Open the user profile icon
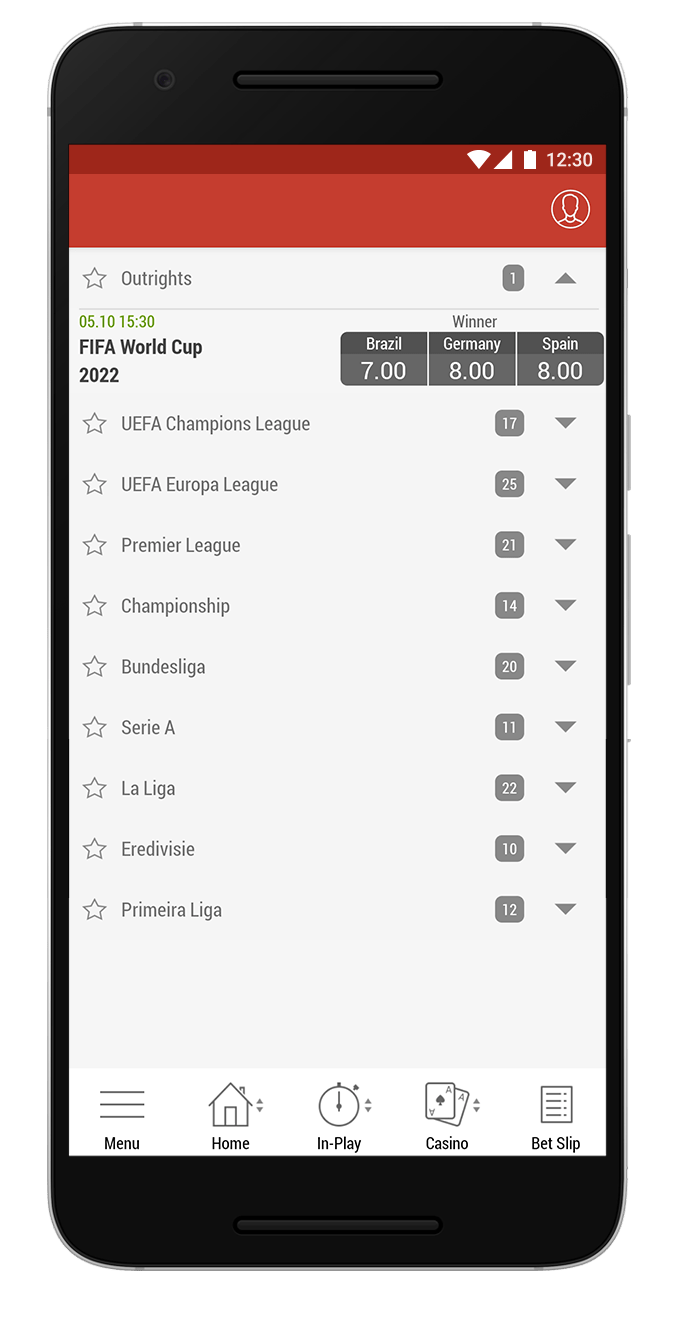The width and height of the screenshot is (678, 1317). click(x=570, y=209)
